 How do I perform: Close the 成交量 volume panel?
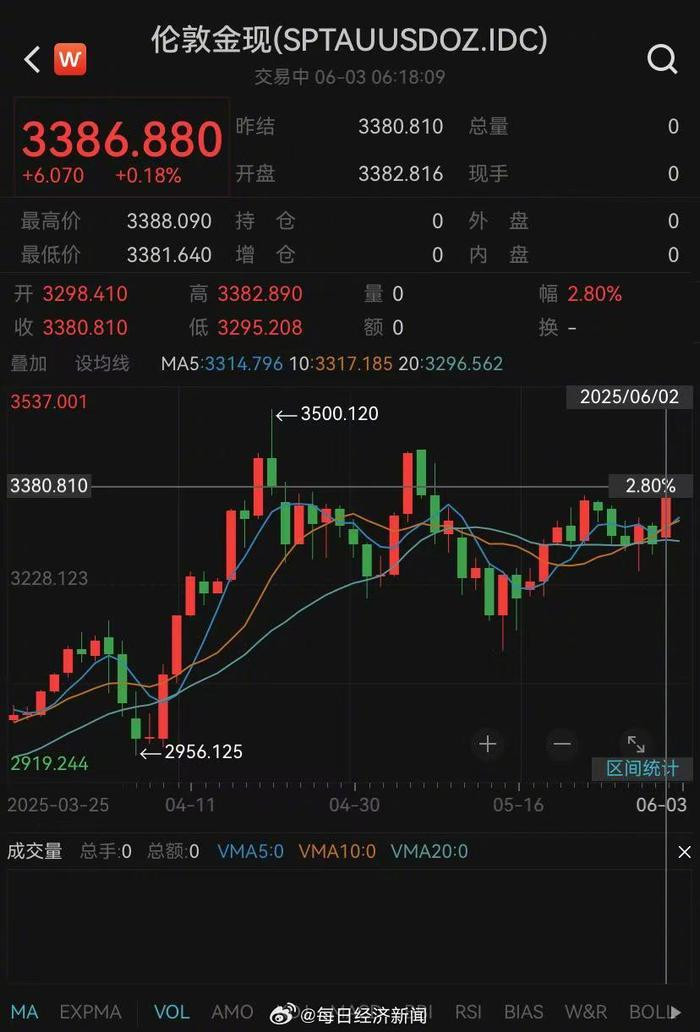(684, 852)
